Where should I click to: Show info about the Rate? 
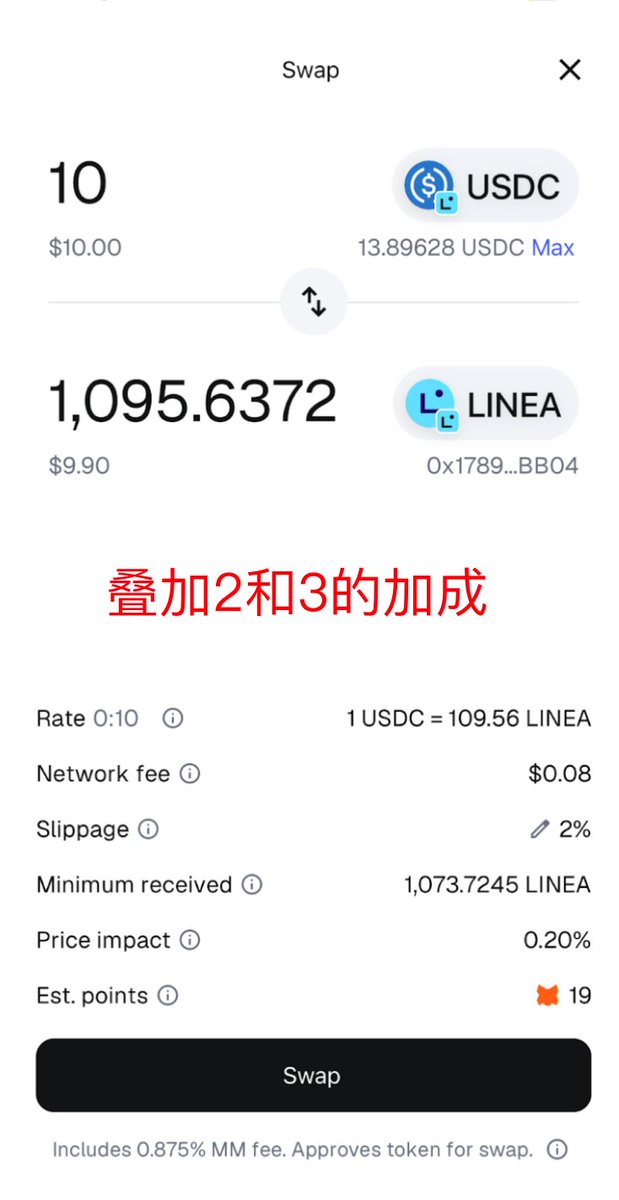click(173, 718)
